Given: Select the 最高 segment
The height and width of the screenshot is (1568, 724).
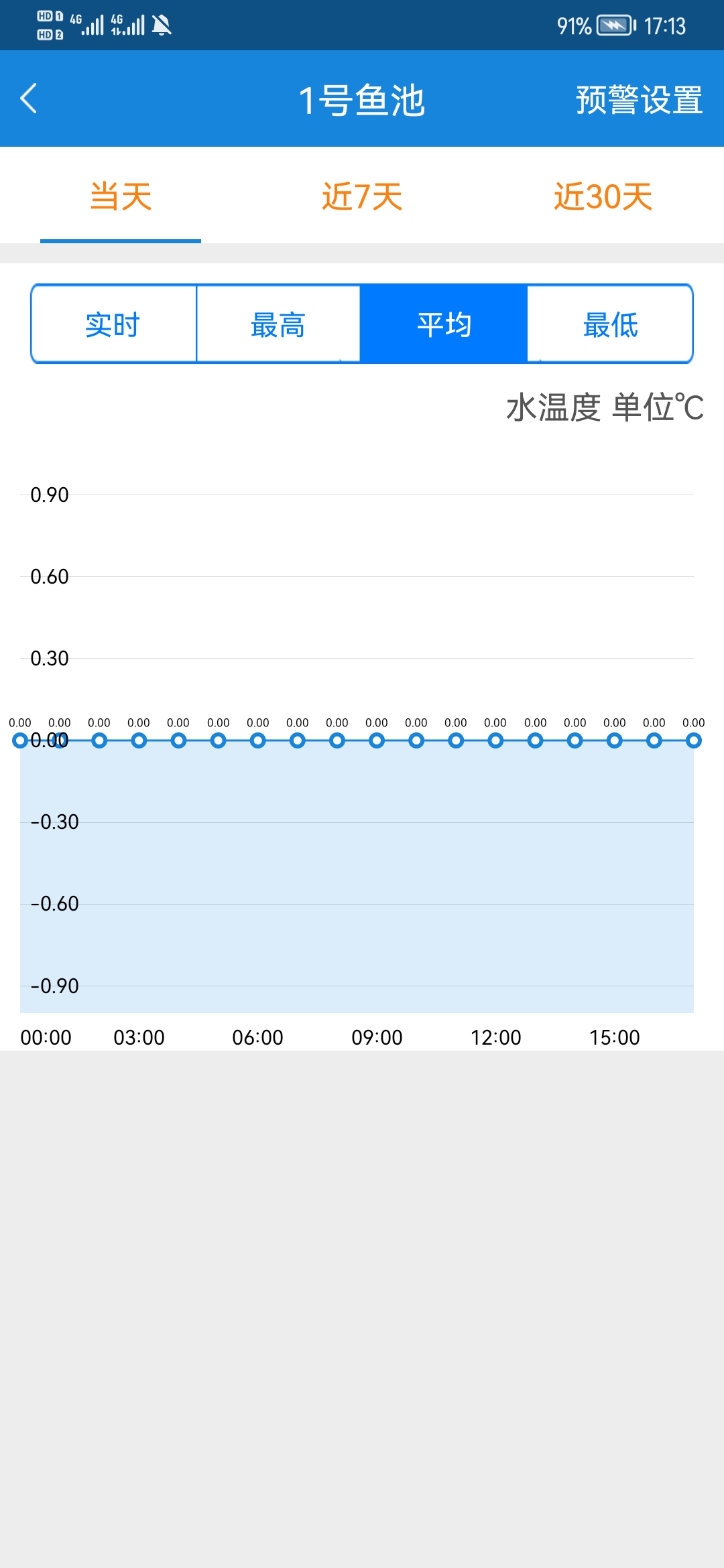Looking at the screenshot, I should click(x=278, y=324).
